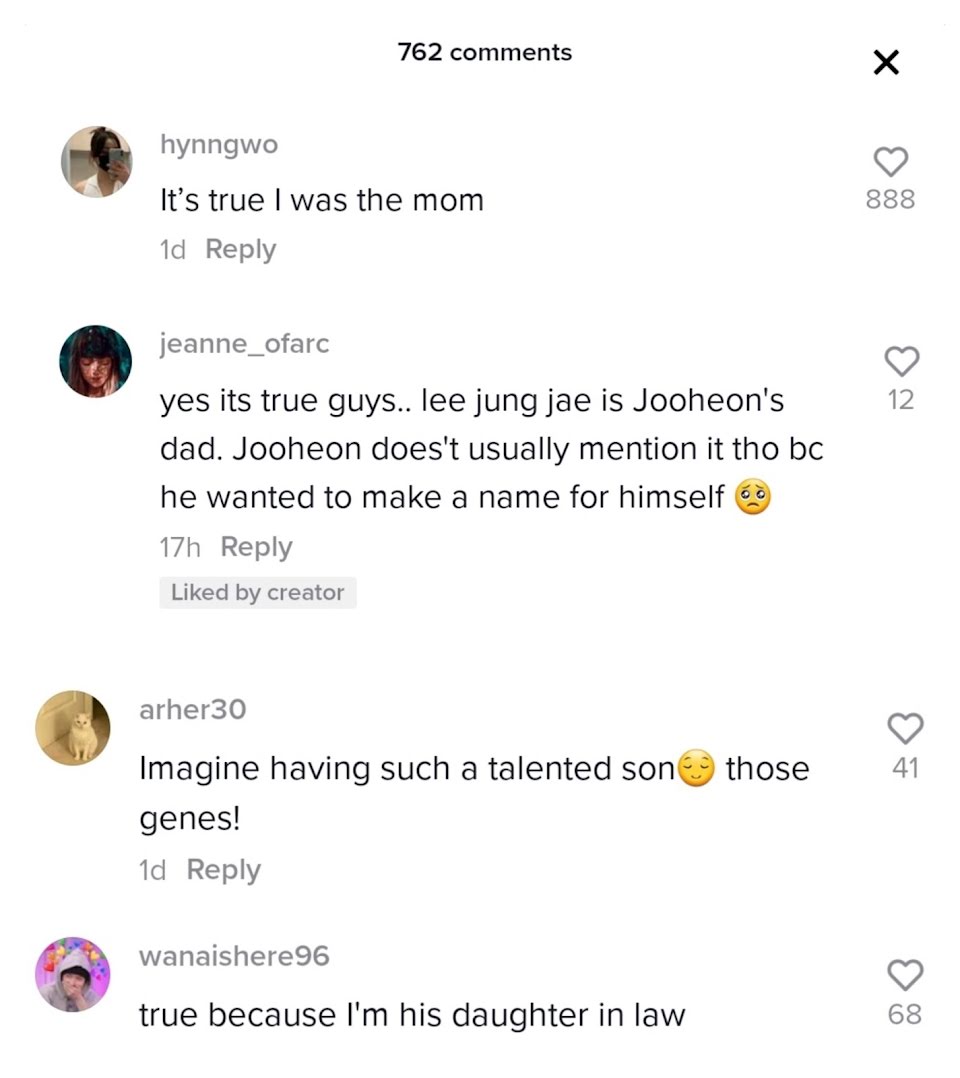This screenshot has width=960, height=1078.
Task: Open hynngwo's profile picture
Action: click(96, 162)
